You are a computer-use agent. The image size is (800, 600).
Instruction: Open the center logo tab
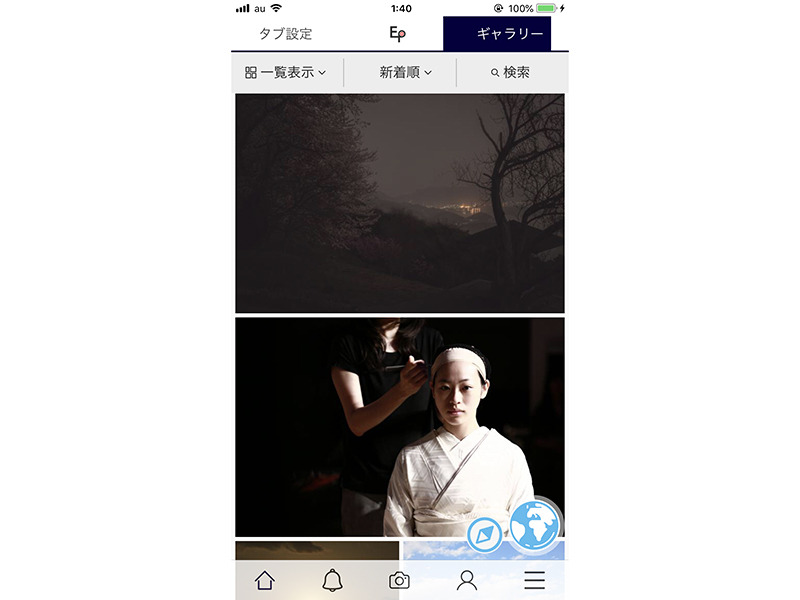coord(398,33)
